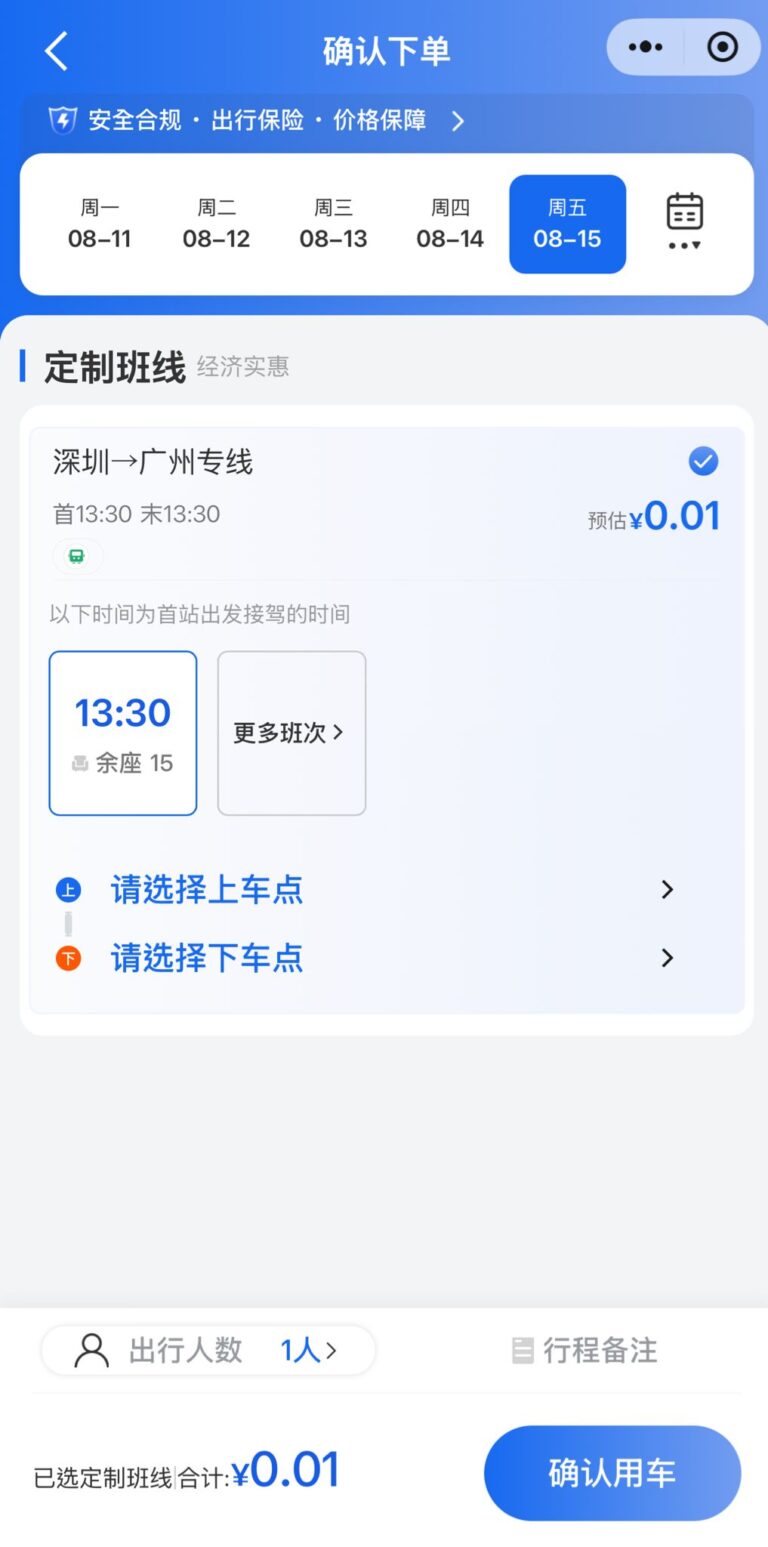768x1547 pixels.
Task: Click the total price ¥0.01 display
Action: coord(290,1470)
